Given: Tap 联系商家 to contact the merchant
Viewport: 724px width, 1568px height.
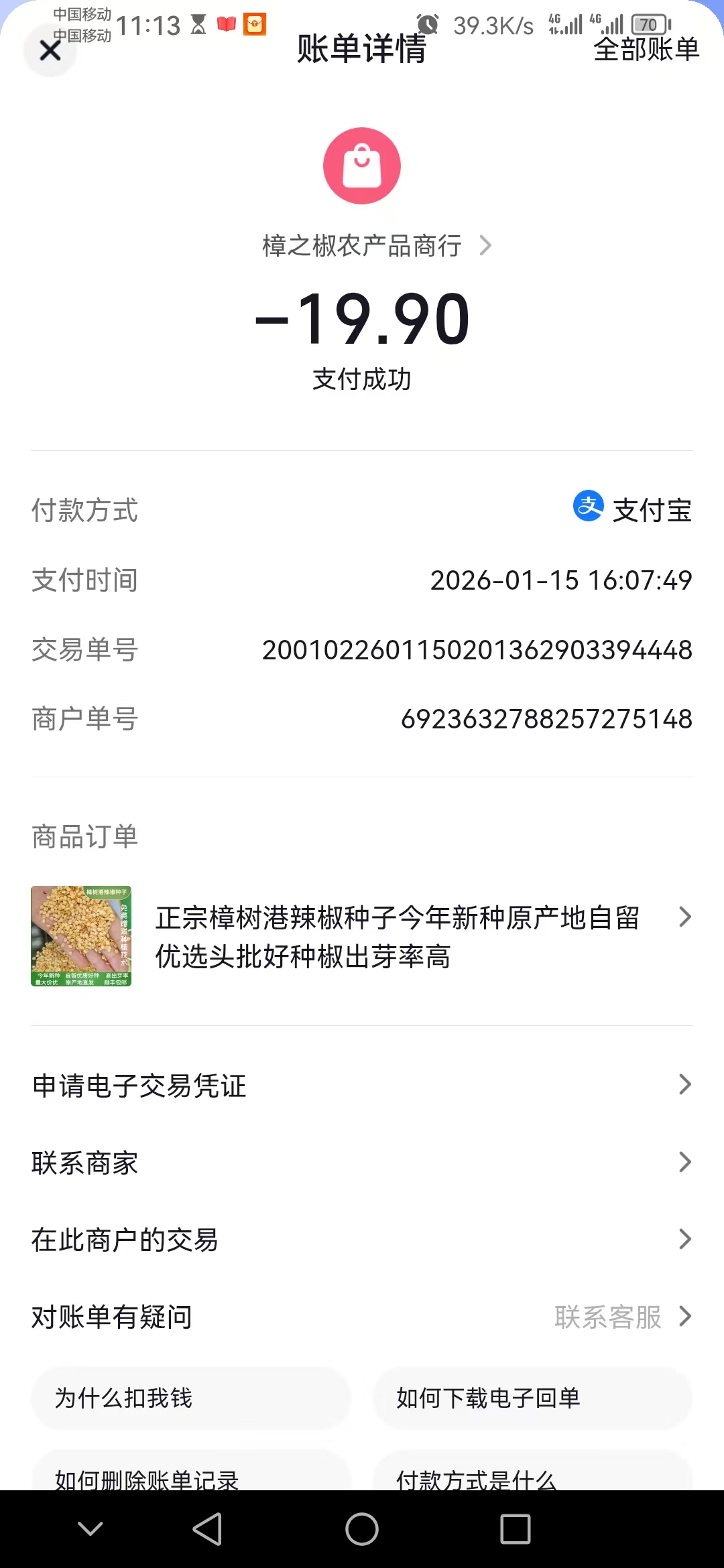Looking at the screenshot, I should coord(362,1163).
